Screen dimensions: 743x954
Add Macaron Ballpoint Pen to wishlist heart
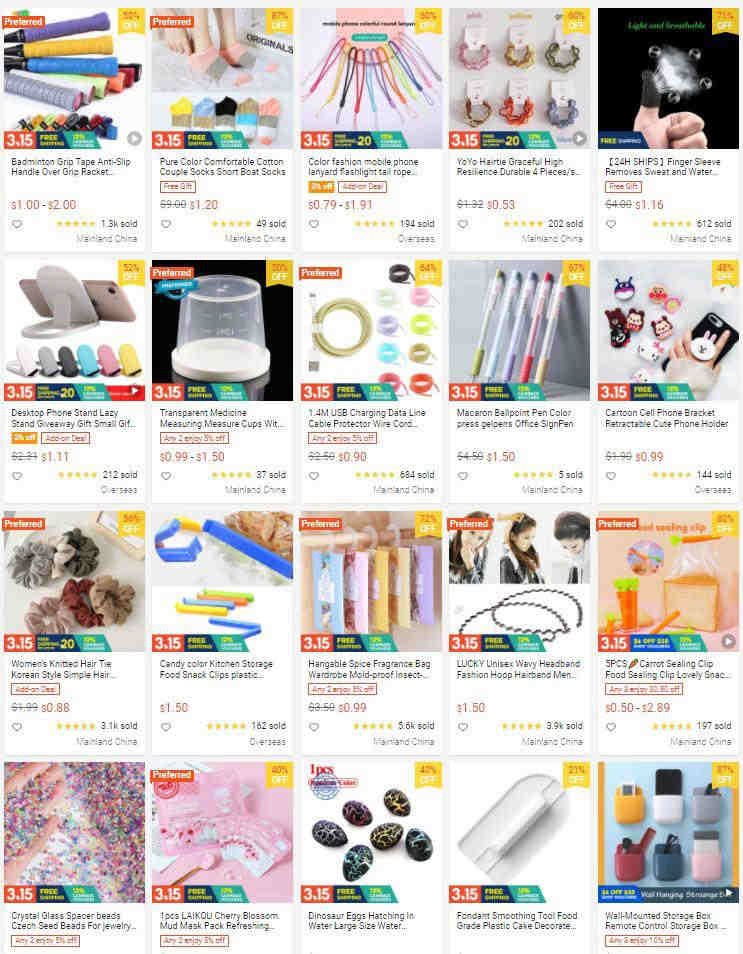tap(462, 475)
